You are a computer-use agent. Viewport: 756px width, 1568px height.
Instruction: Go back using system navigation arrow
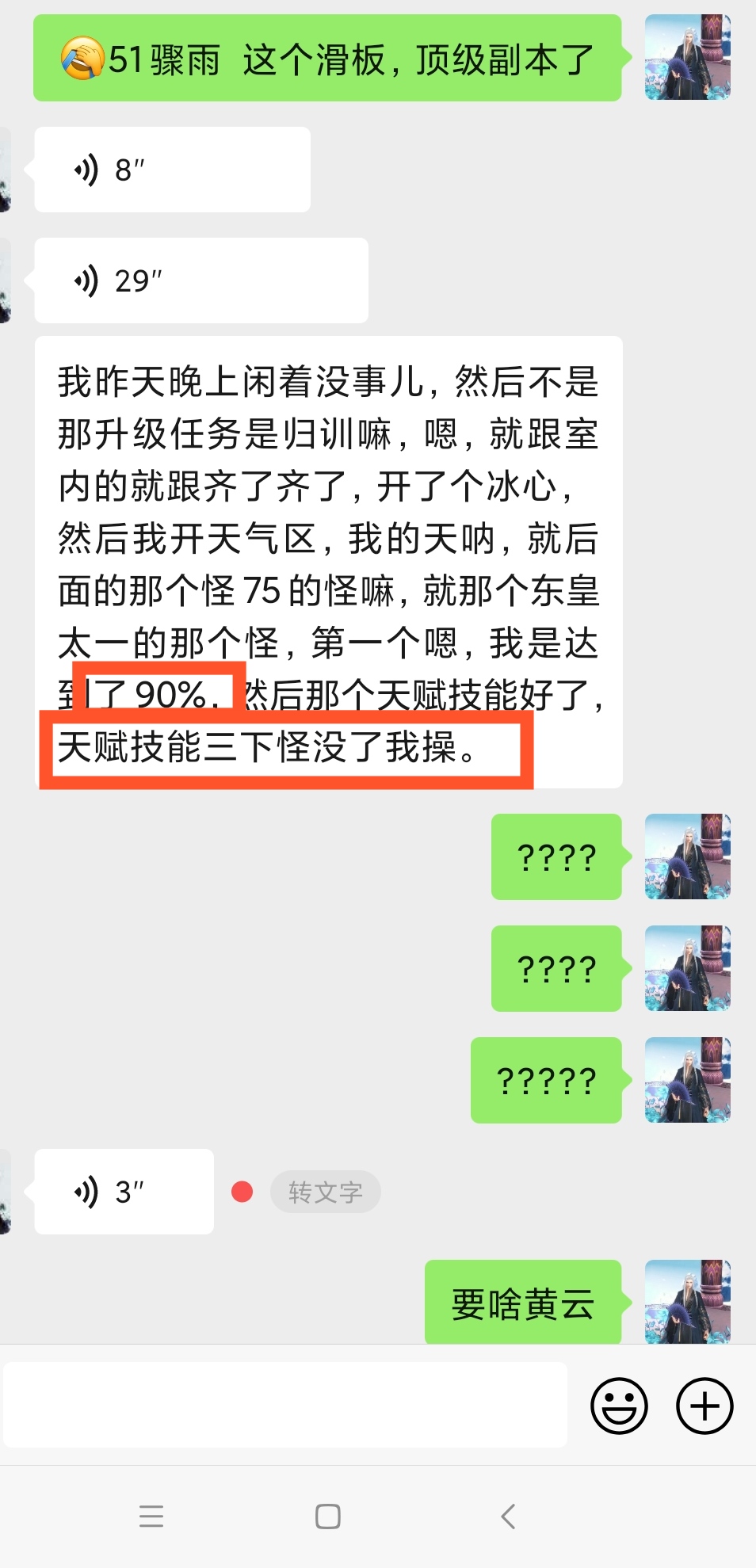point(508,1516)
